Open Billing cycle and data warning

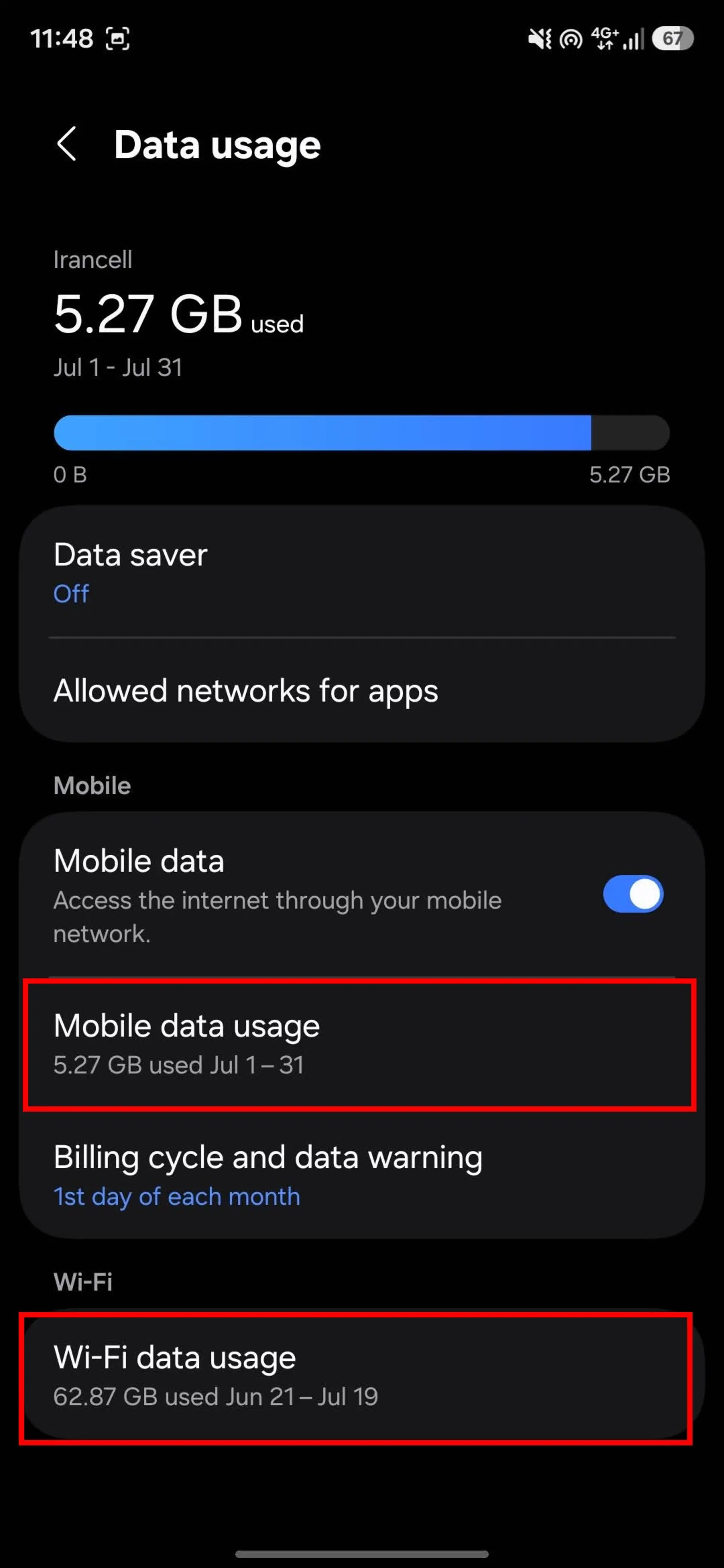pyautogui.click(x=362, y=1175)
